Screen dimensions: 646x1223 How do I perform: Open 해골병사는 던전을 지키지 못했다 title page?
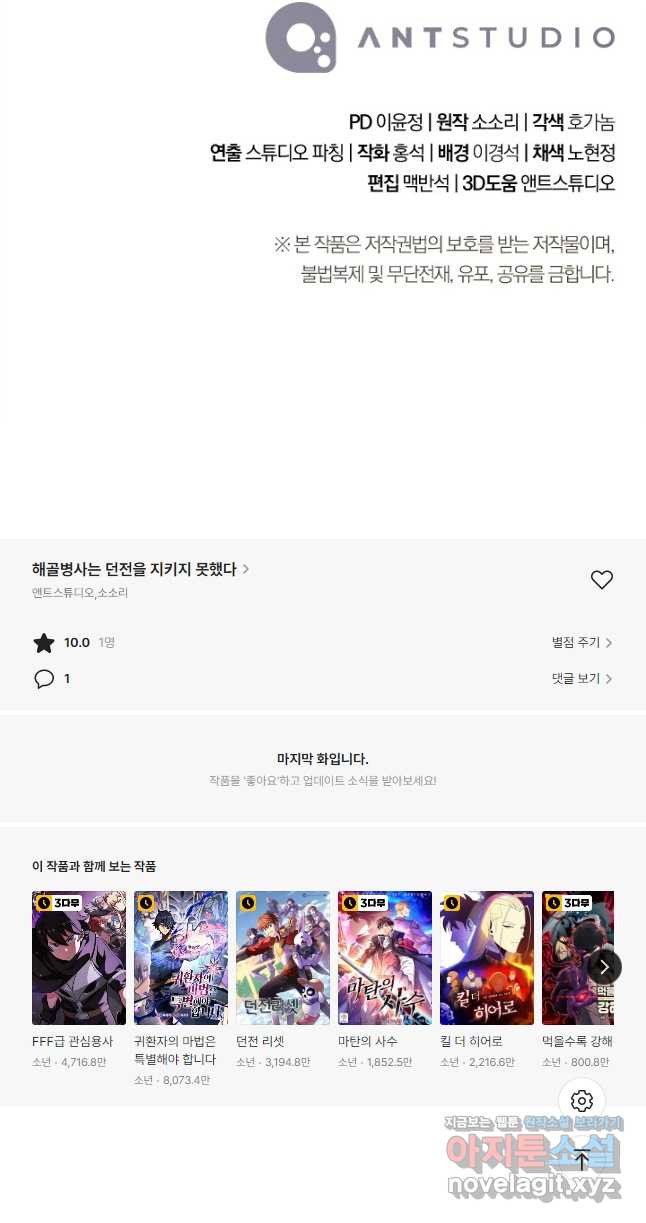(140, 569)
